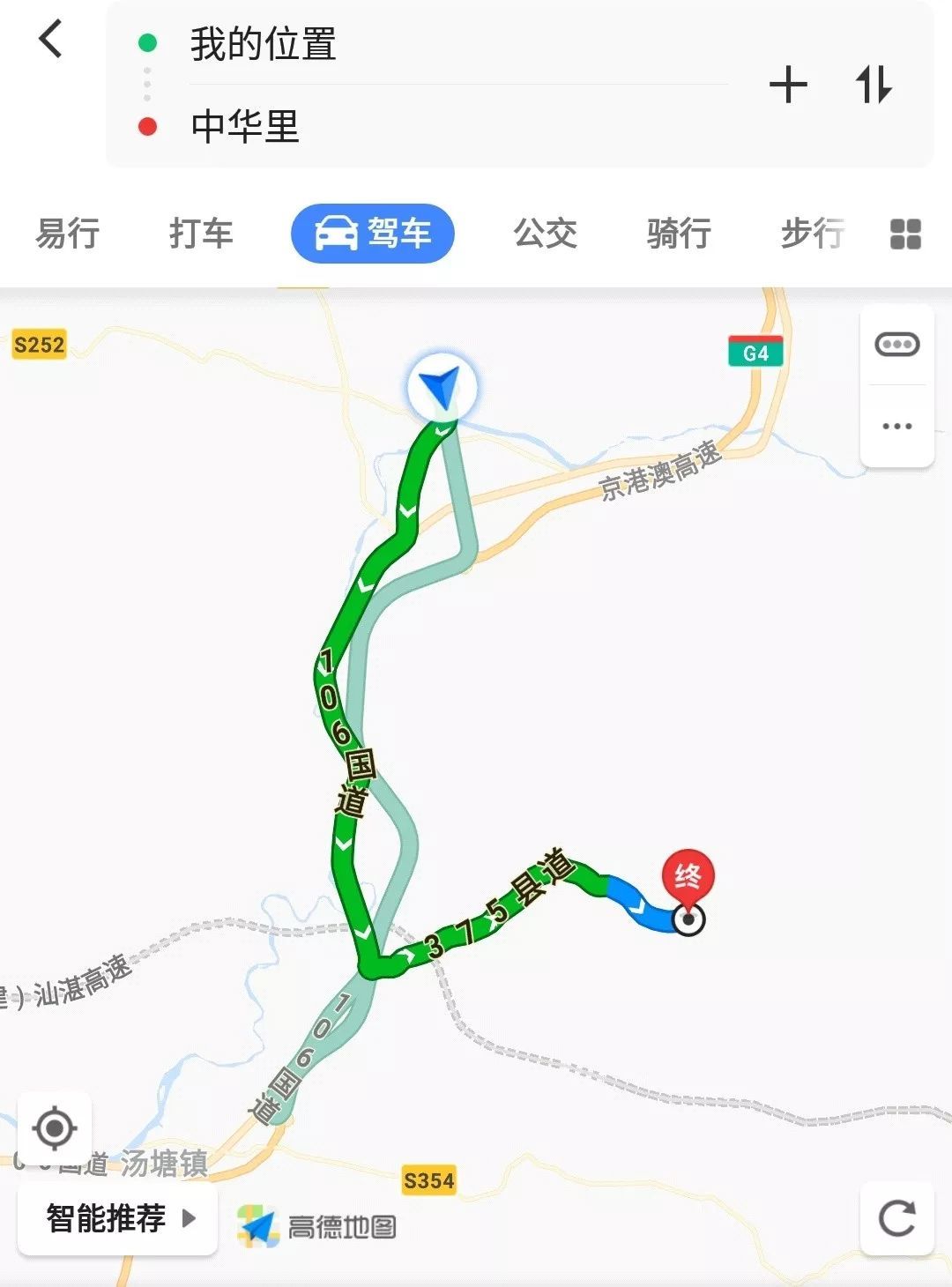Add a waypoint with the plus icon
Viewport: 952px width, 1287px height.
[788, 86]
